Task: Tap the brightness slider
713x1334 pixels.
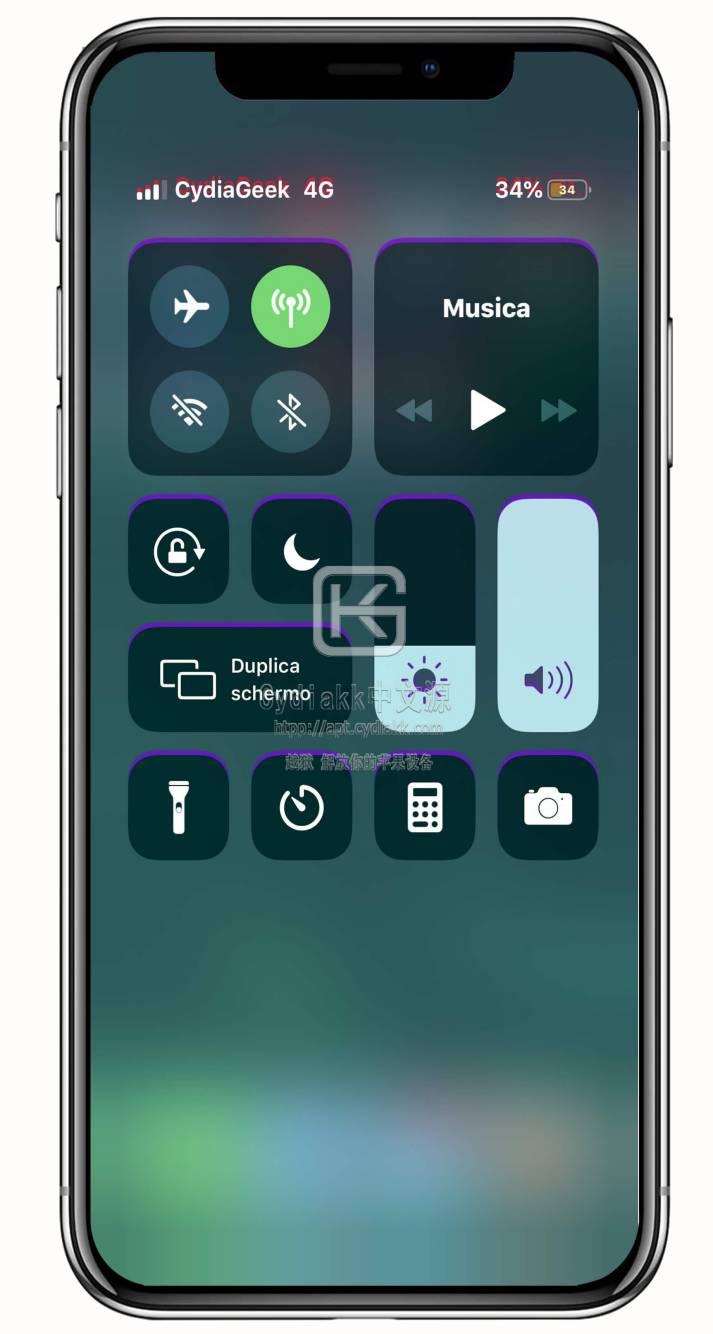Action: [x=424, y=614]
